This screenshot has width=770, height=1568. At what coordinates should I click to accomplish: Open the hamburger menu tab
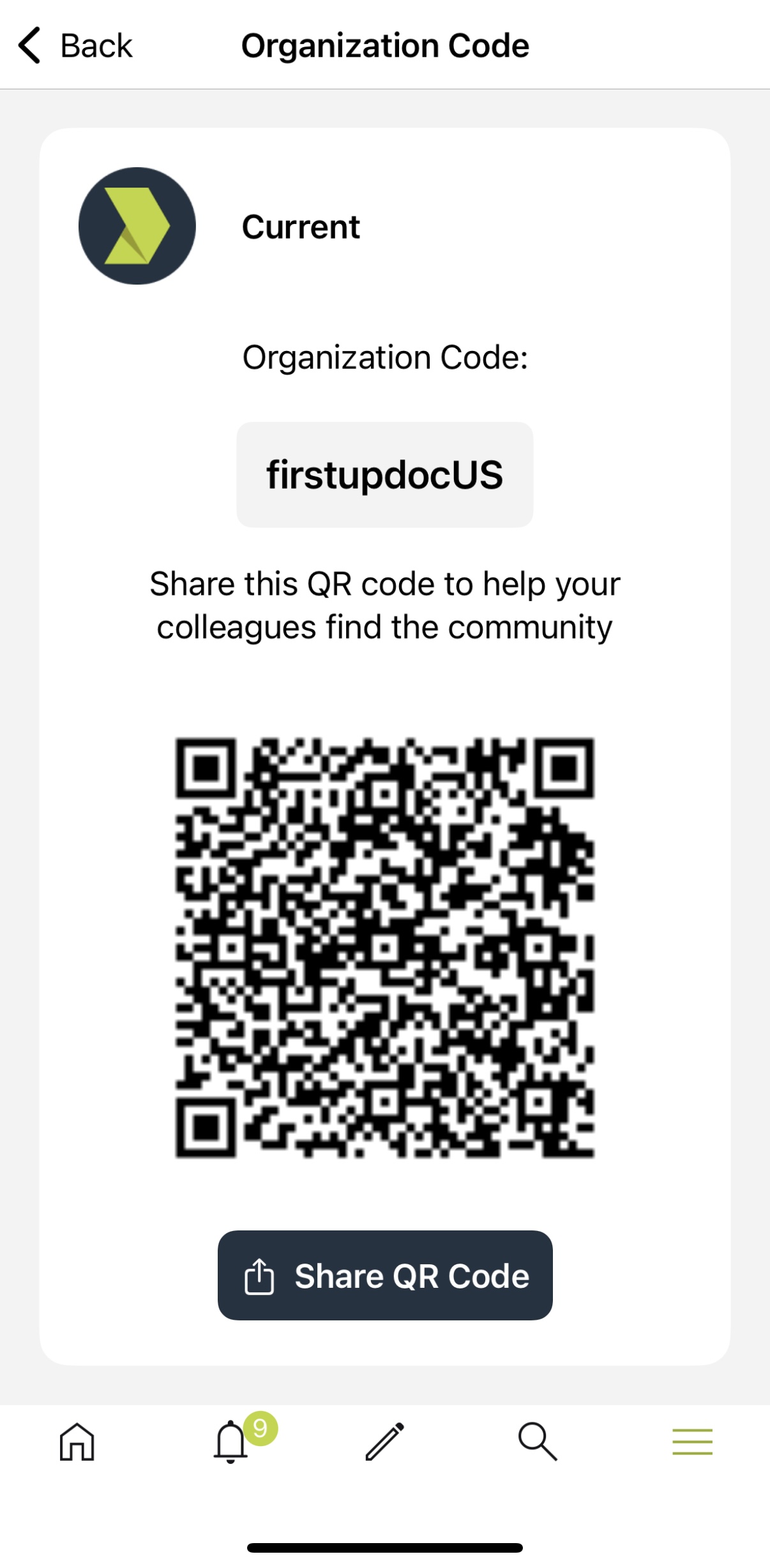(x=692, y=1442)
